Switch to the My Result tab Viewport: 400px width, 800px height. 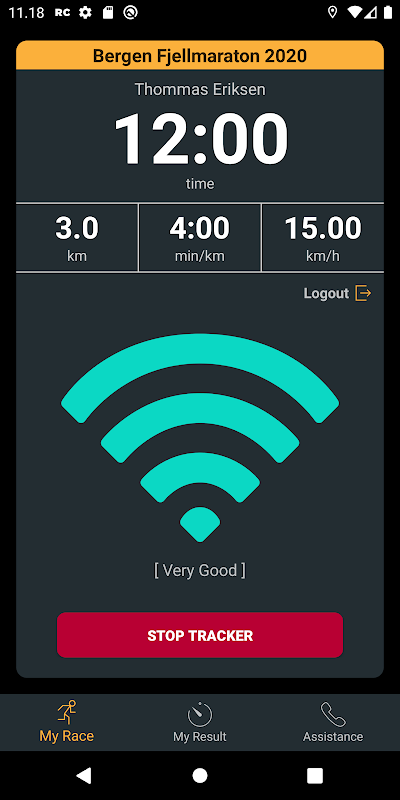pos(199,722)
